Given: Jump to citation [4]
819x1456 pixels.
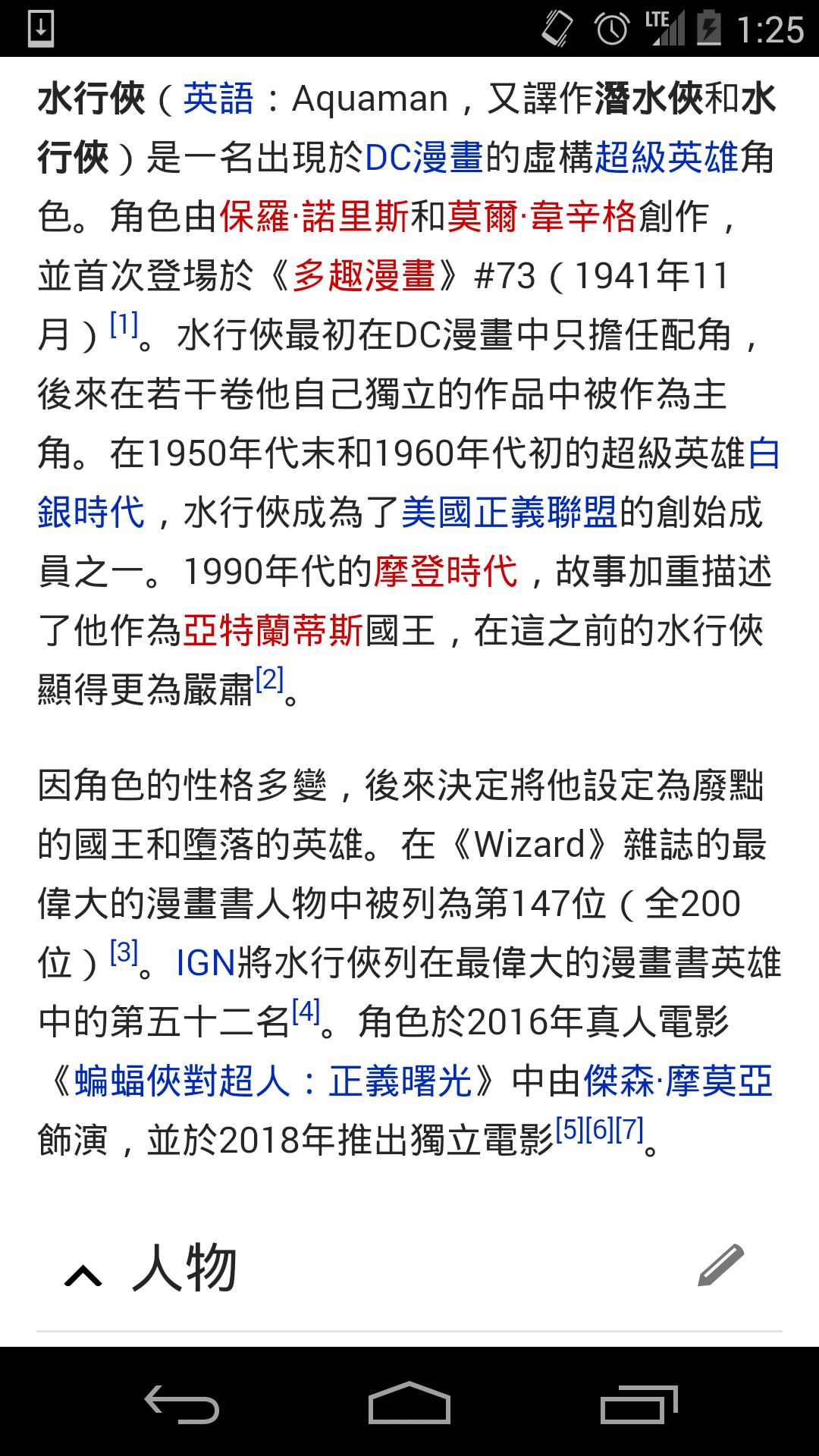Looking at the screenshot, I should pos(306,1012).
